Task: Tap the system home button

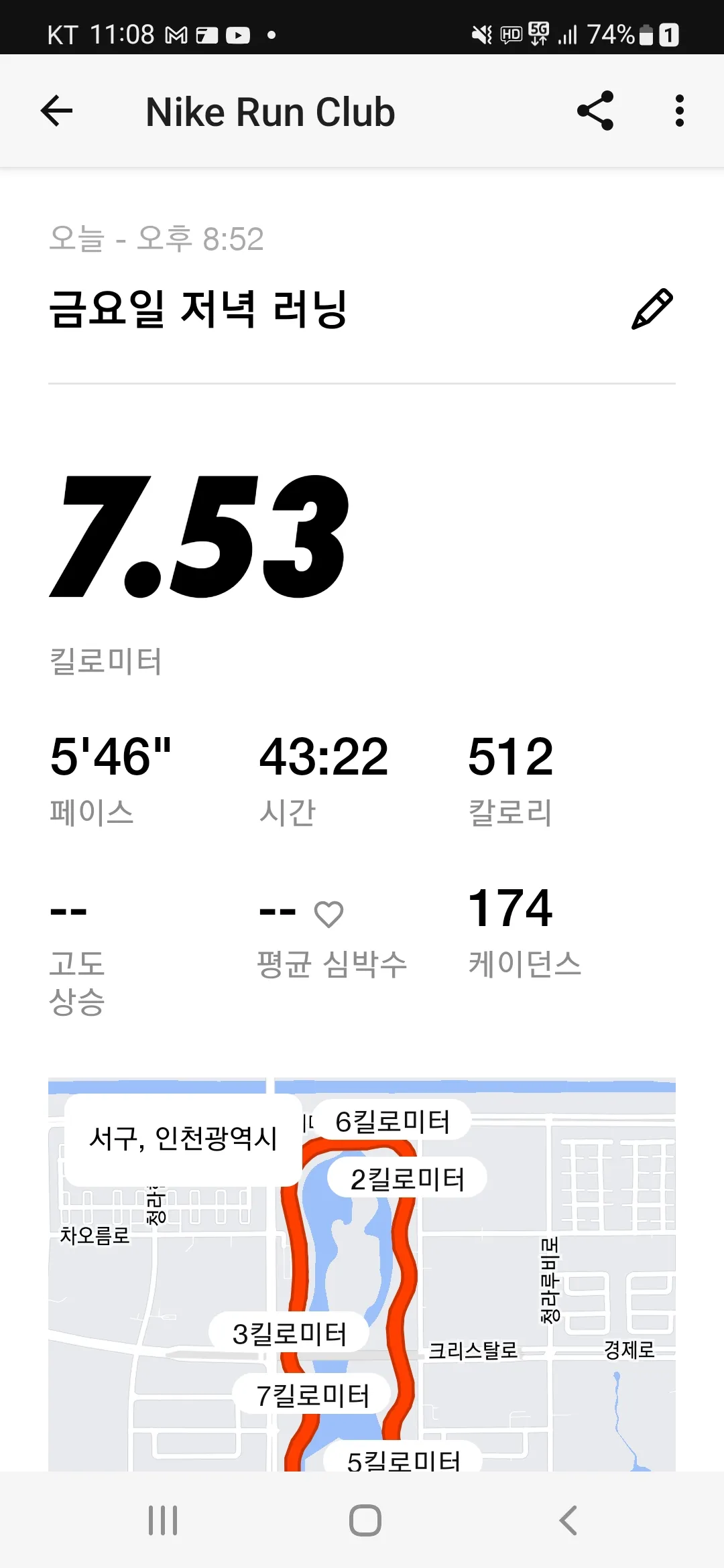Action: tap(365, 1520)
